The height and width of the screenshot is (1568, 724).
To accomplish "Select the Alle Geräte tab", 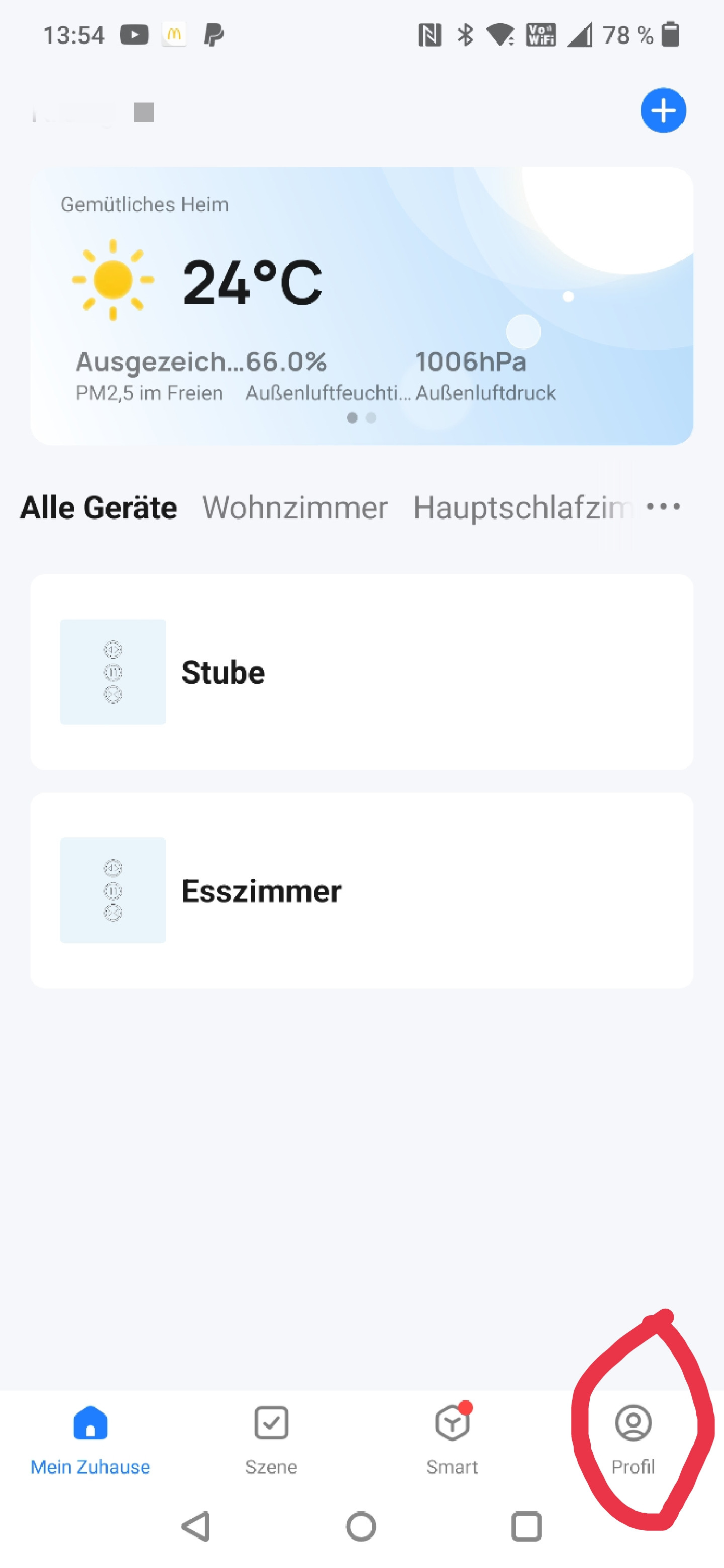I will [x=98, y=507].
